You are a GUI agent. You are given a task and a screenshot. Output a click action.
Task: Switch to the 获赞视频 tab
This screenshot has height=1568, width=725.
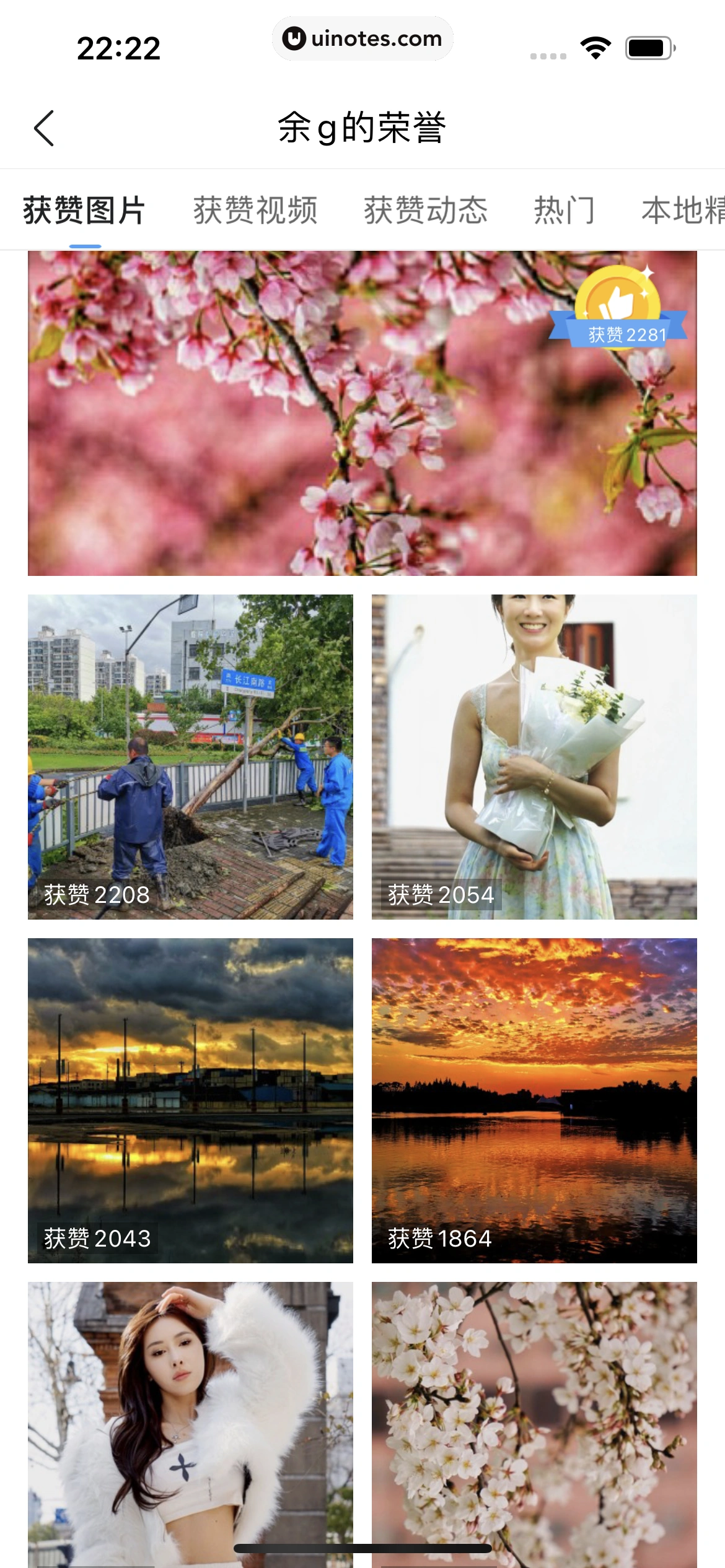[255, 211]
